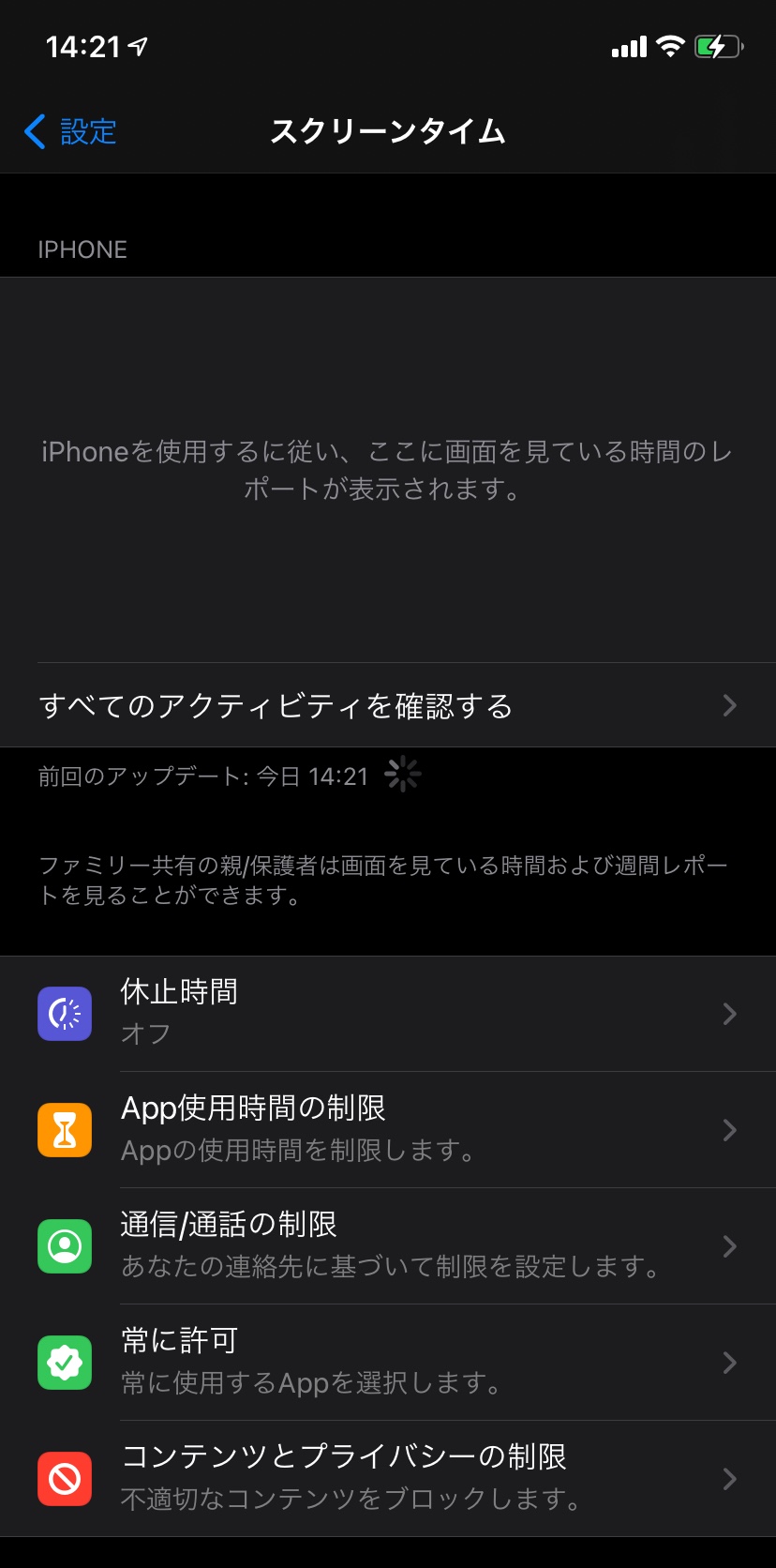Go back to 設定
This screenshot has width=776, height=1568.
tap(71, 132)
